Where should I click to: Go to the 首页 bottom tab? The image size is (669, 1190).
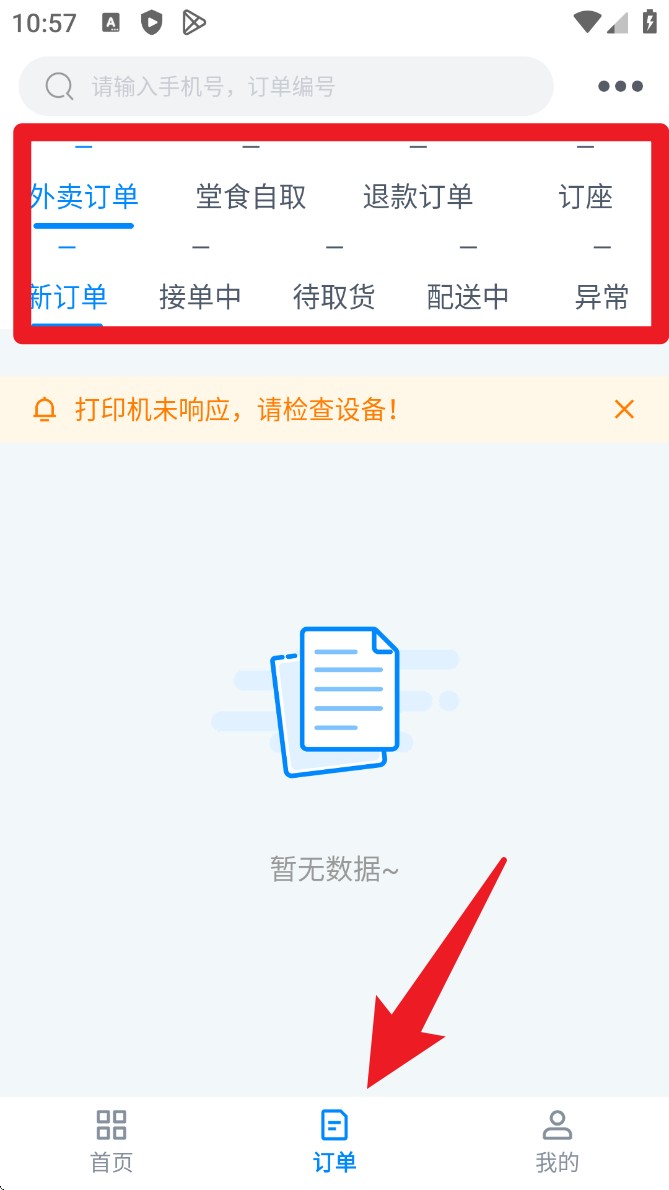[x=111, y=1140]
